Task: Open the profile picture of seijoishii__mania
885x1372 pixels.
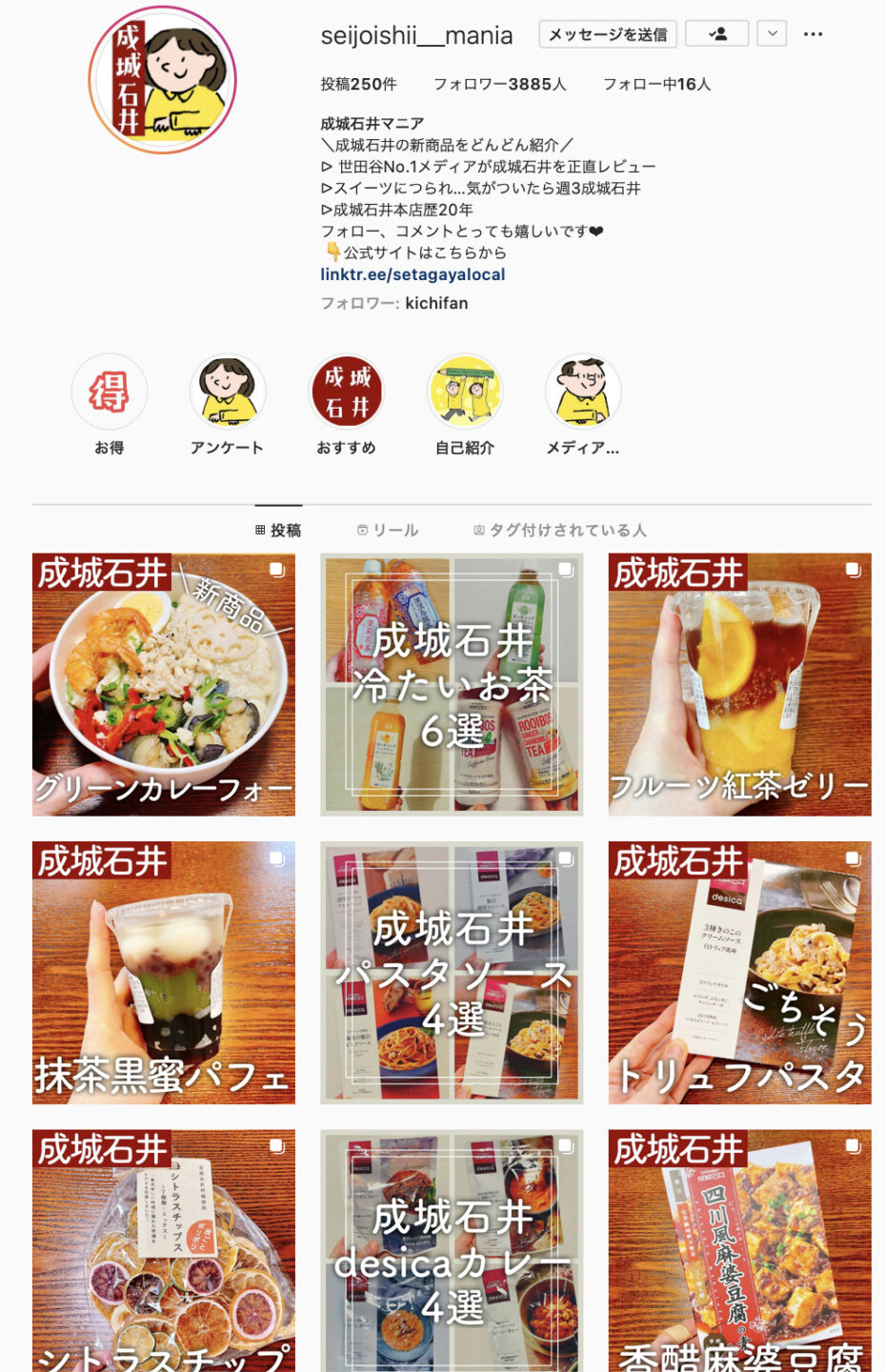Action: point(163,80)
